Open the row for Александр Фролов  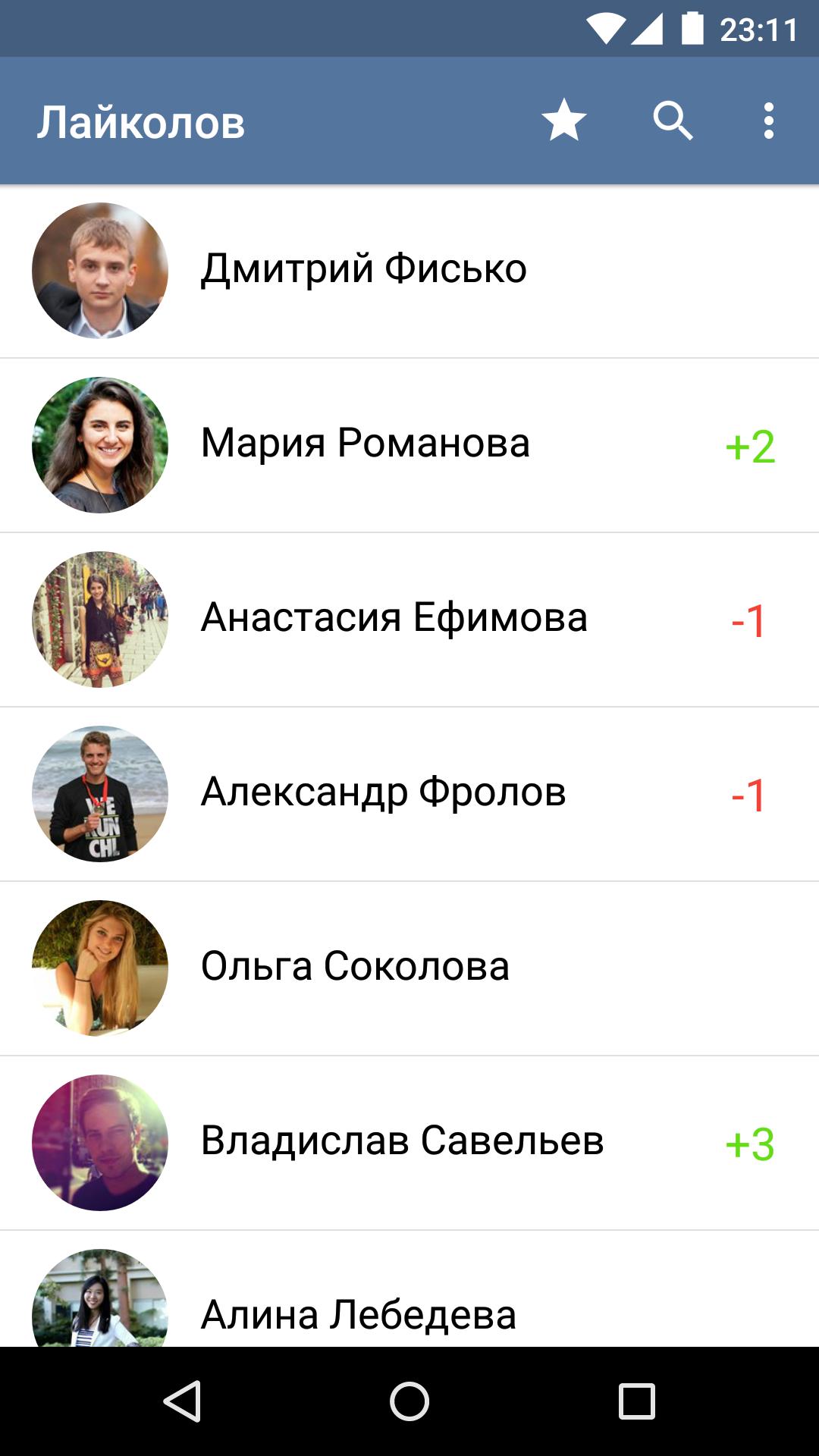pyautogui.click(x=383, y=793)
